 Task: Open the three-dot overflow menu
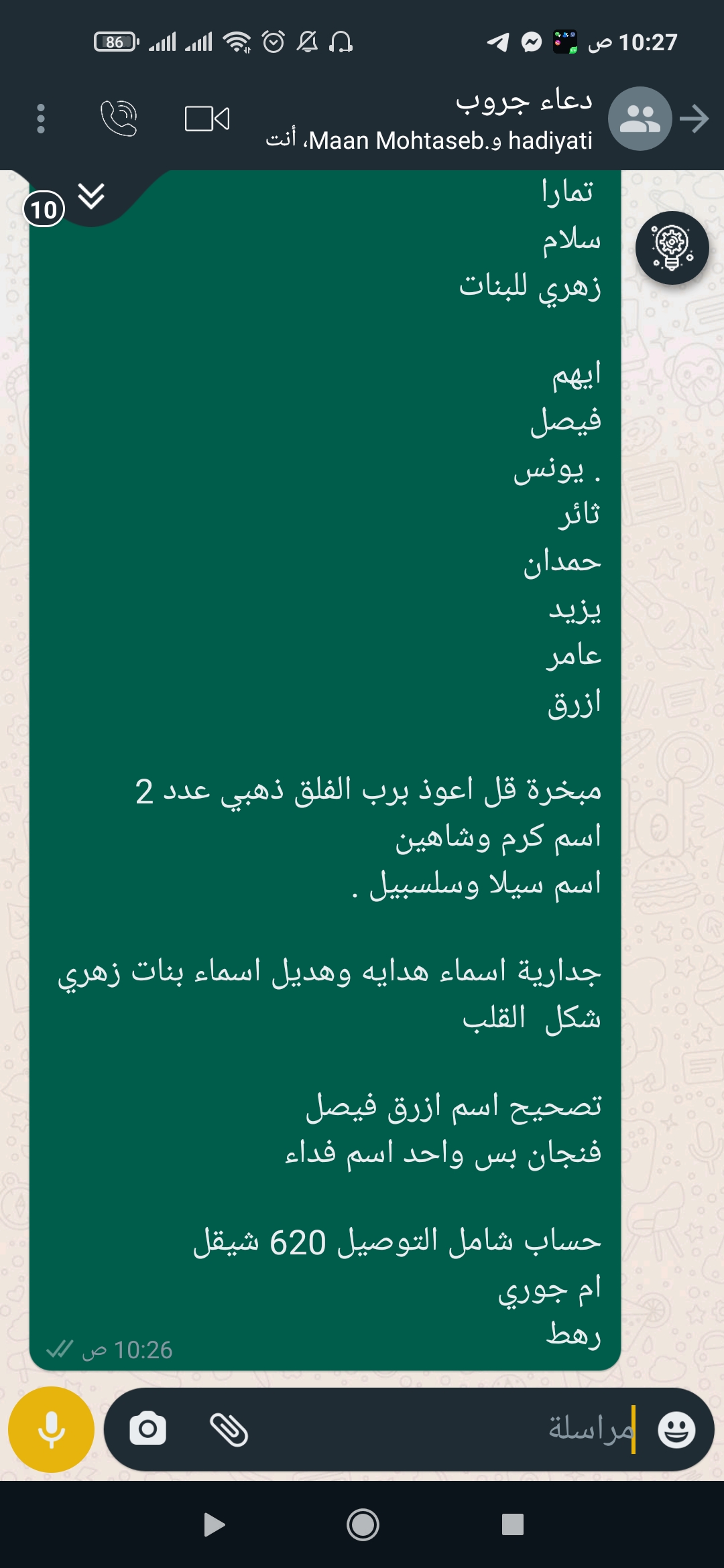[41, 119]
